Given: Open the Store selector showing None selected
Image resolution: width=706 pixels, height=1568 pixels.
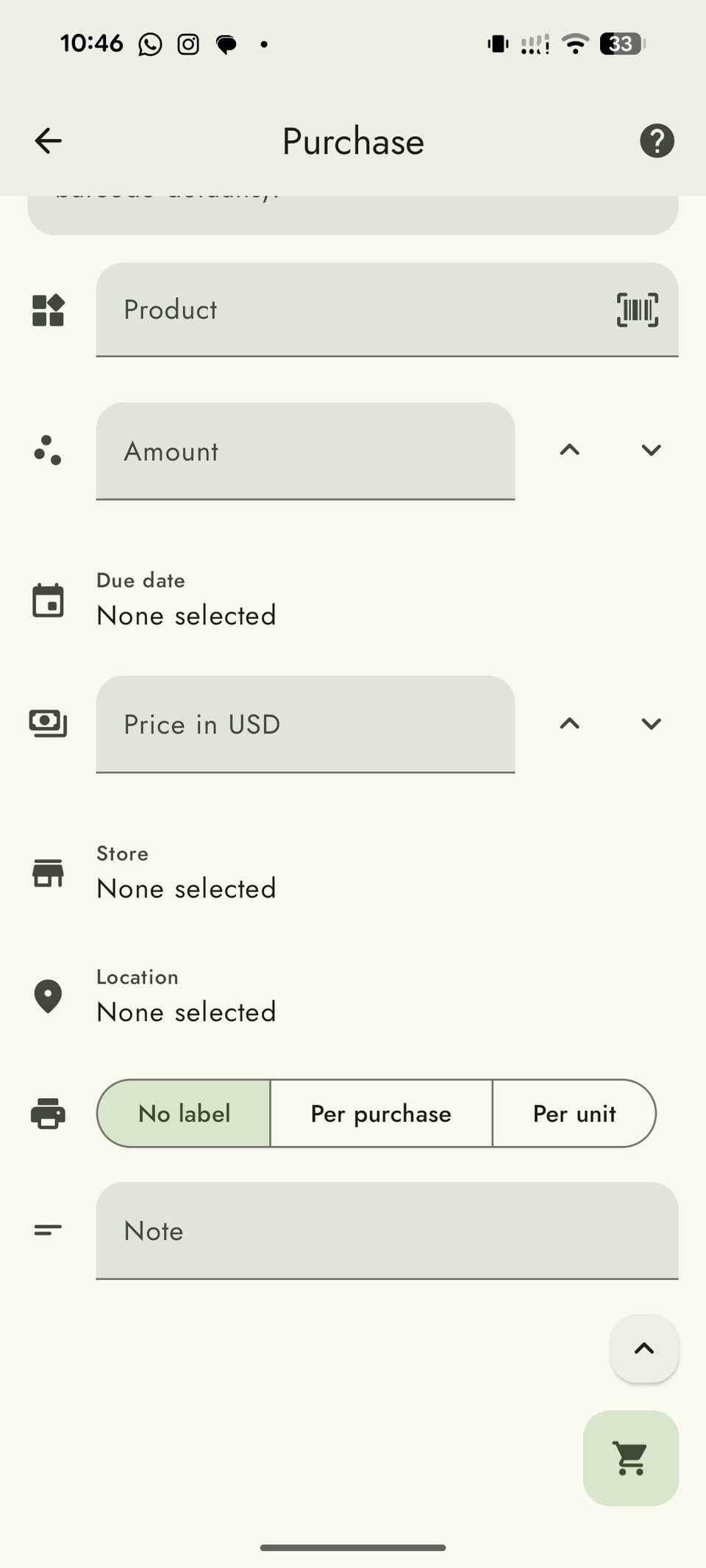Looking at the screenshot, I should coord(186,873).
